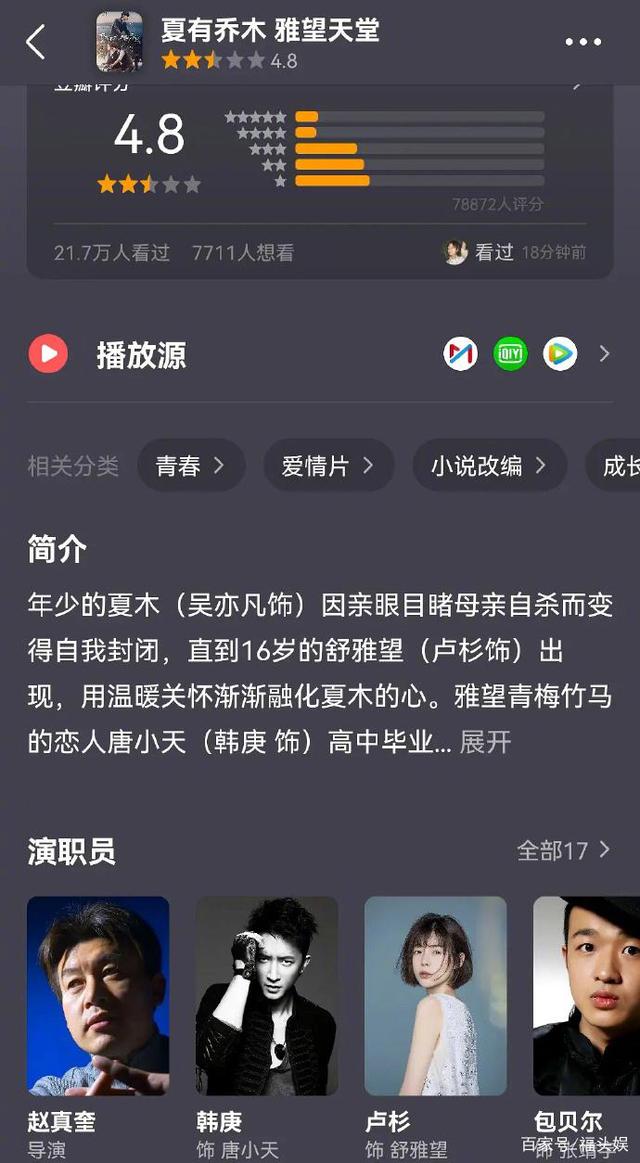Open the three-dot overflow menu
The width and height of the screenshot is (640, 1163).
click(x=583, y=42)
